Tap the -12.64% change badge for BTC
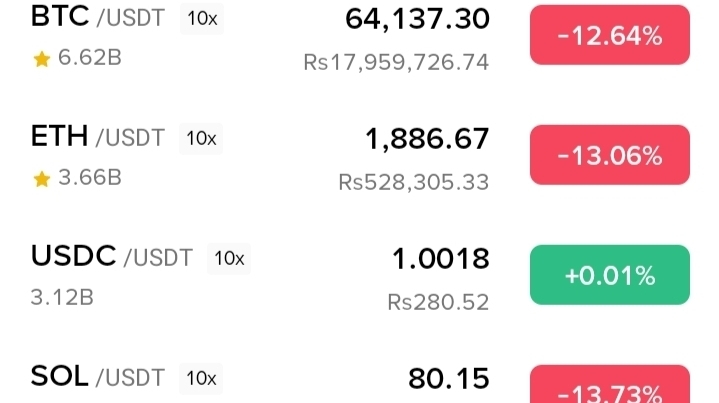This screenshot has width=719, height=403. pyautogui.click(x=609, y=36)
